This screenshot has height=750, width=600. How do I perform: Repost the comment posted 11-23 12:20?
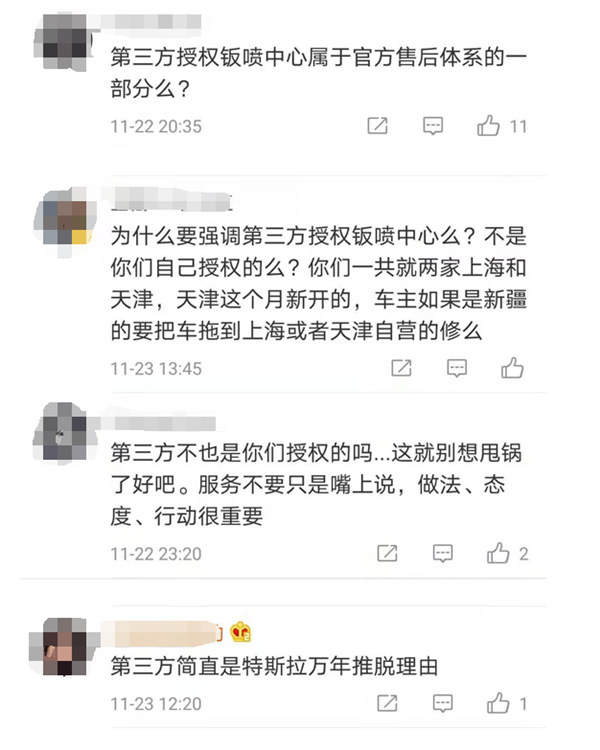tap(387, 703)
